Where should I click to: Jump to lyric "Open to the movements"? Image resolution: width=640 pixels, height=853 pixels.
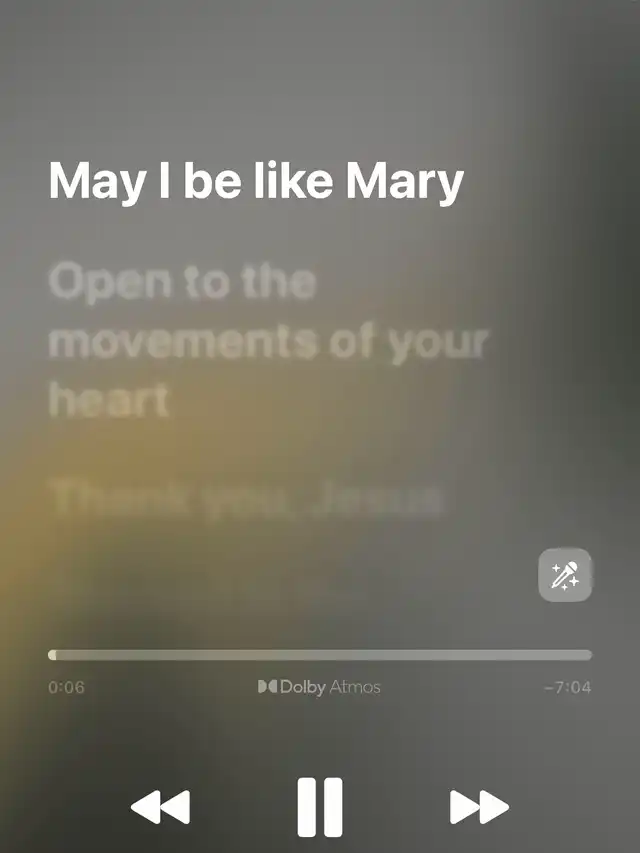[x=268, y=342]
